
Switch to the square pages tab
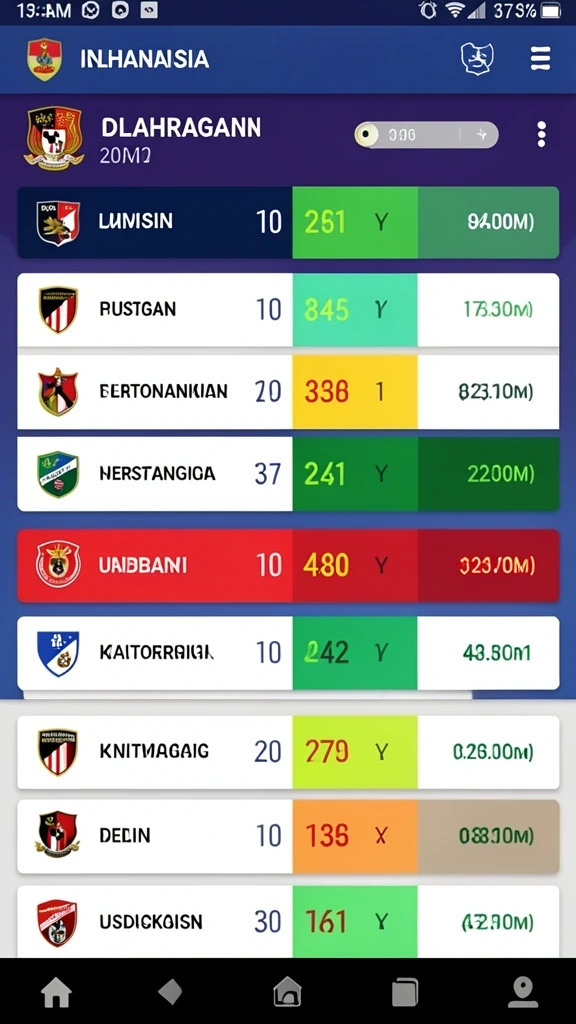[405, 993]
